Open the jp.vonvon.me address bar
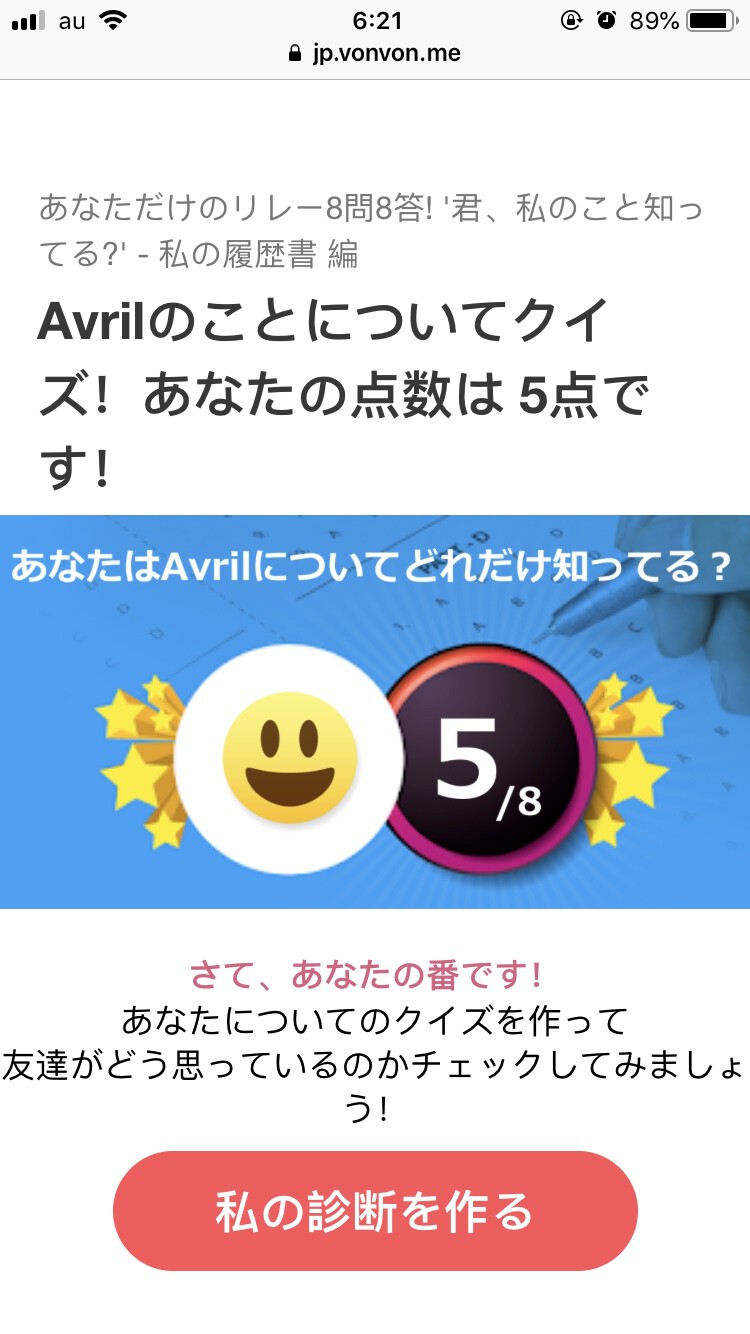The height and width of the screenshot is (1334, 750). (375, 54)
